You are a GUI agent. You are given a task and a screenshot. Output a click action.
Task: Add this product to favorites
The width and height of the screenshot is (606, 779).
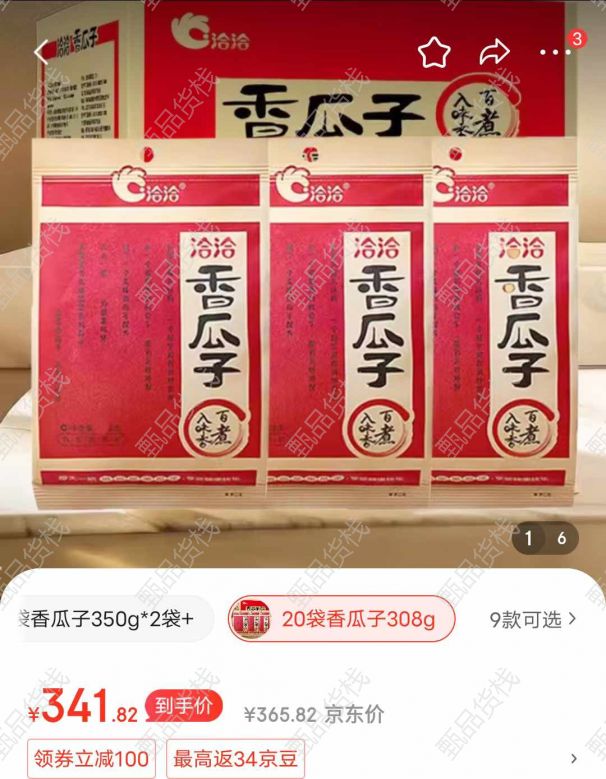(x=434, y=53)
